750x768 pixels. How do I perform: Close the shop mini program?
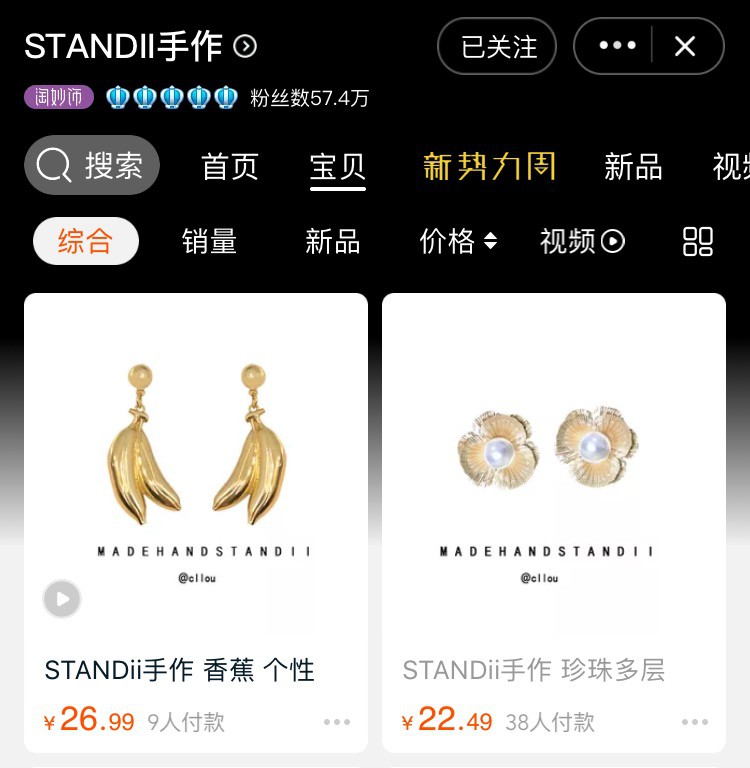pos(685,46)
